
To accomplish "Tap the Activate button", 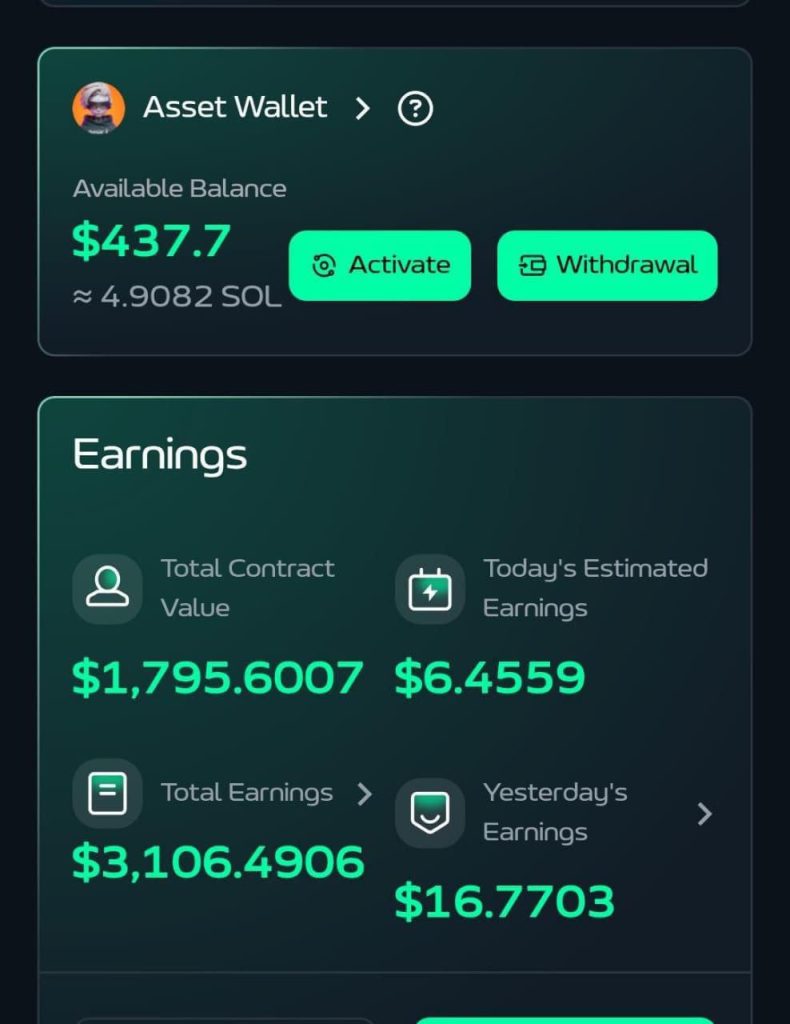I will [380, 265].
